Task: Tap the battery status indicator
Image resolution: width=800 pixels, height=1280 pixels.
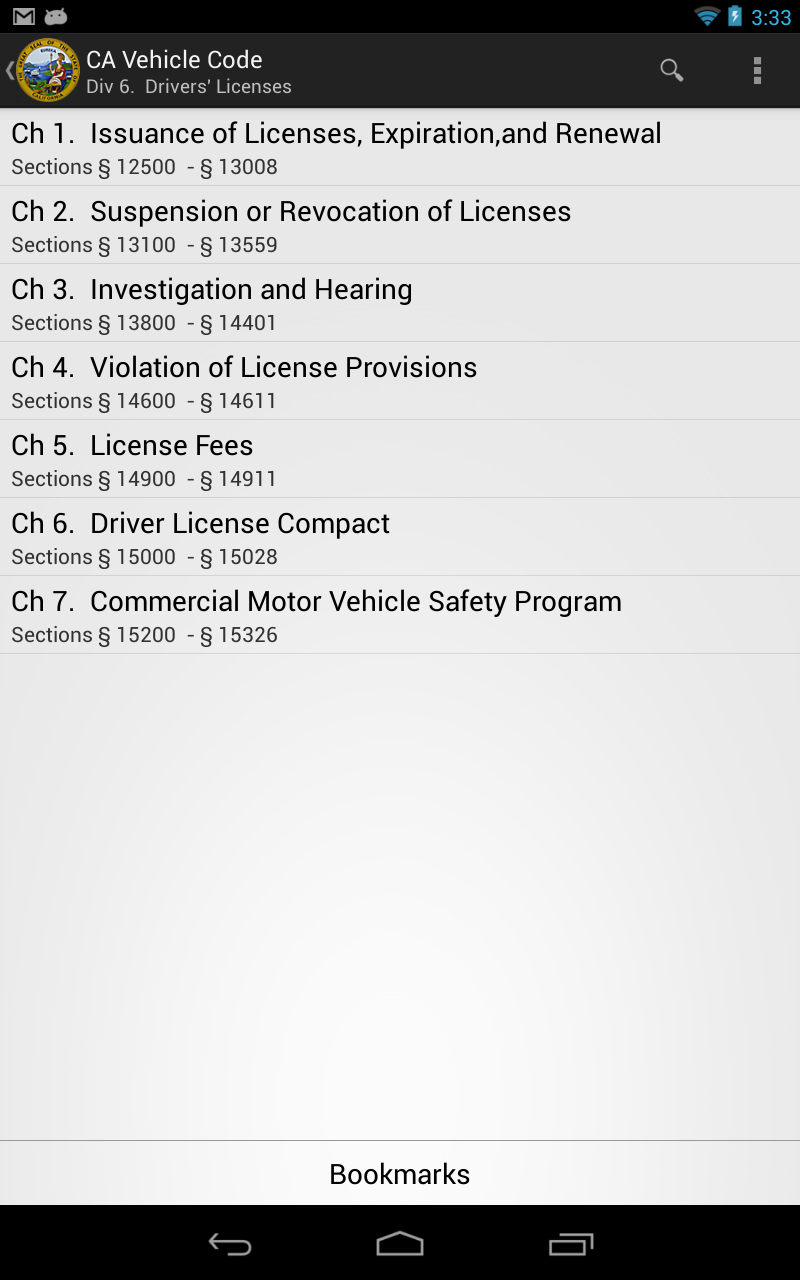Action: coord(737,15)
